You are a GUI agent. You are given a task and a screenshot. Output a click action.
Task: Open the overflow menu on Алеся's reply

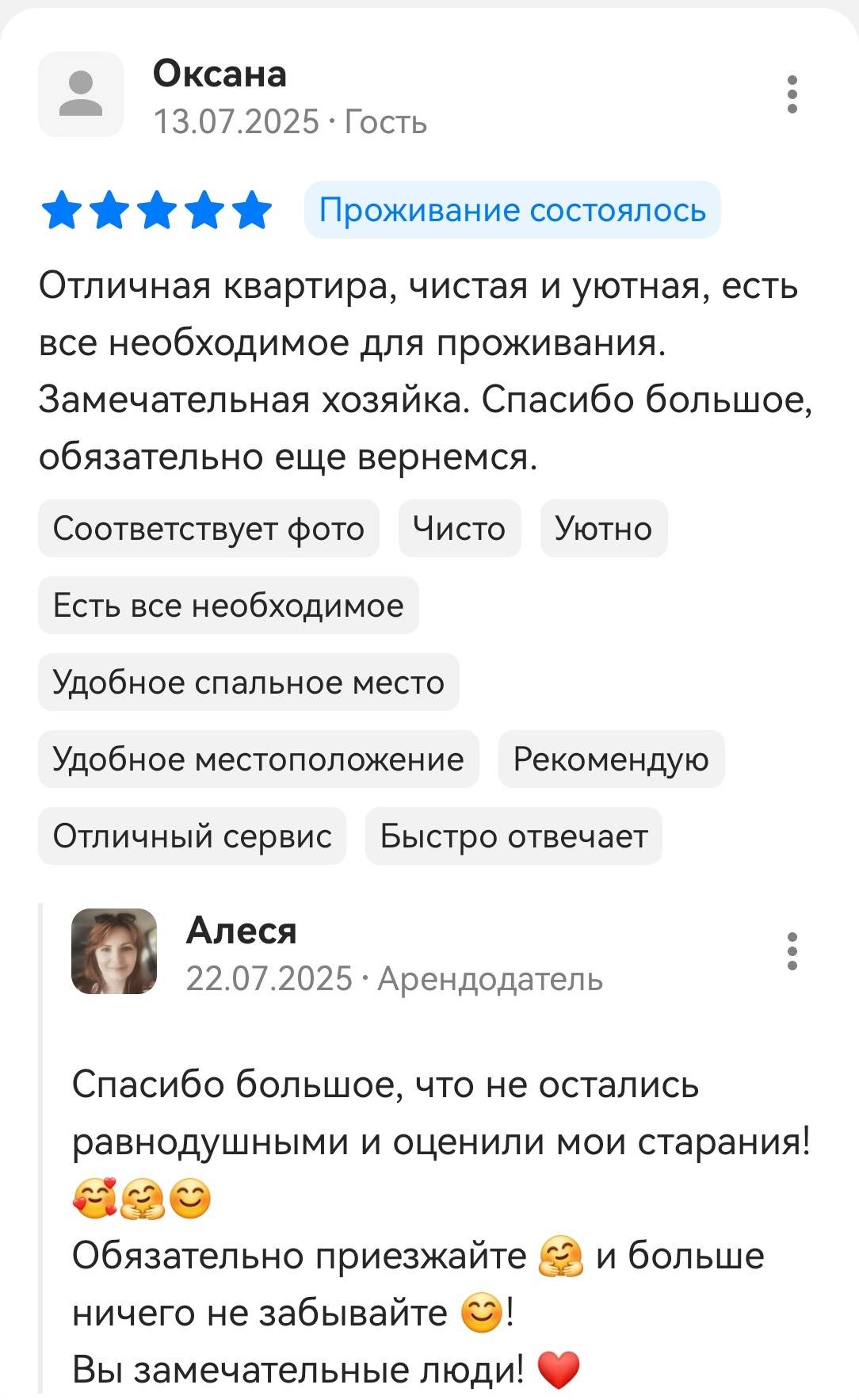[791, 951]
